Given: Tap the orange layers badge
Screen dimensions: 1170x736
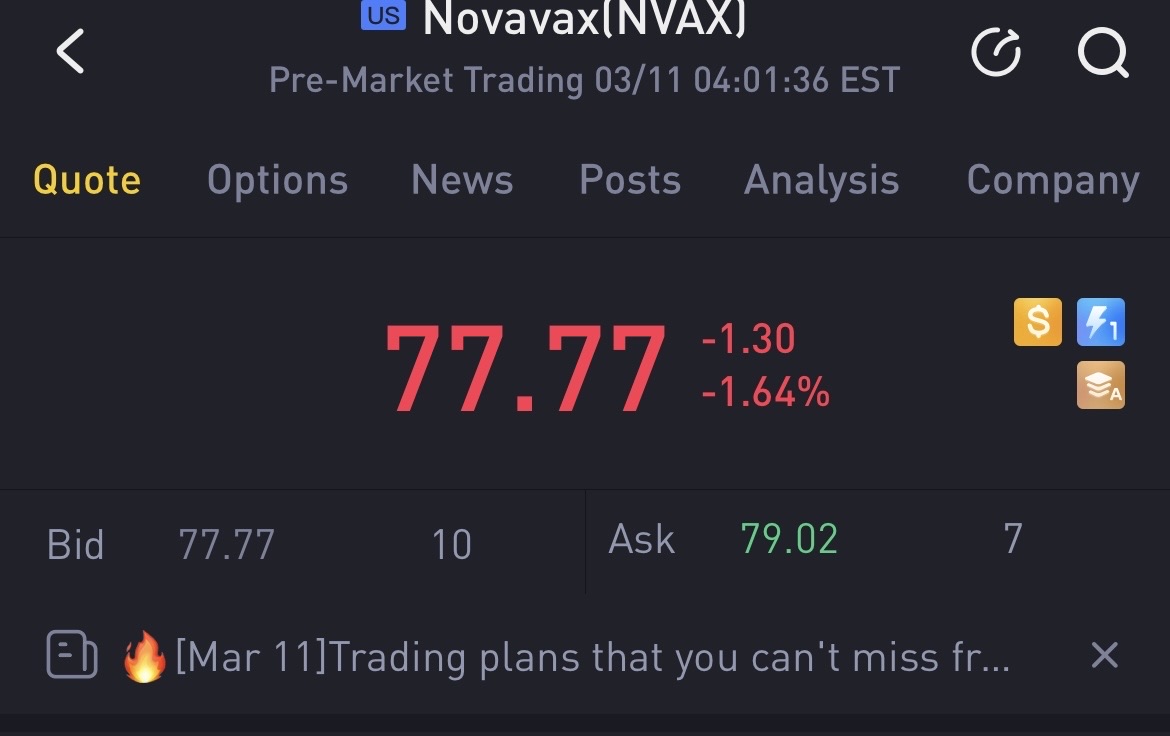Looking at the screenshot, I should [x=1101, y=385].
